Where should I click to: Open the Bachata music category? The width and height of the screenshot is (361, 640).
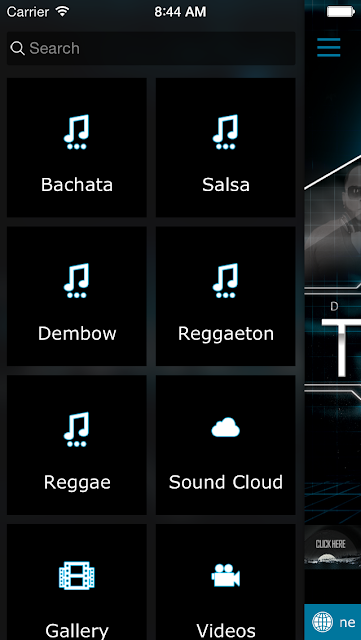(77, 148)
